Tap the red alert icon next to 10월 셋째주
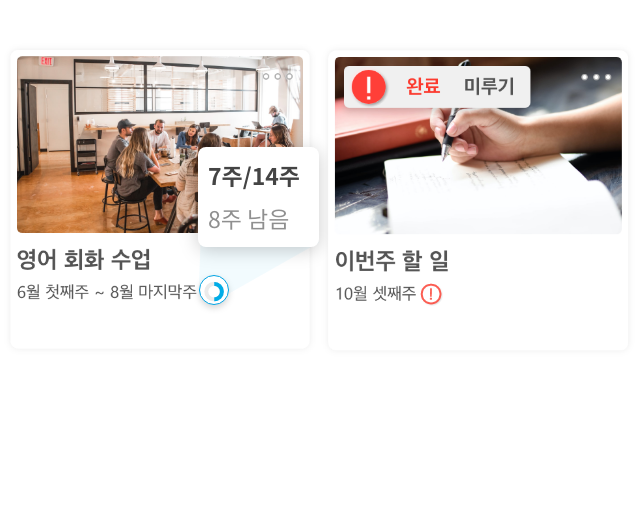 pyautogui.click(x=431, y=294)
